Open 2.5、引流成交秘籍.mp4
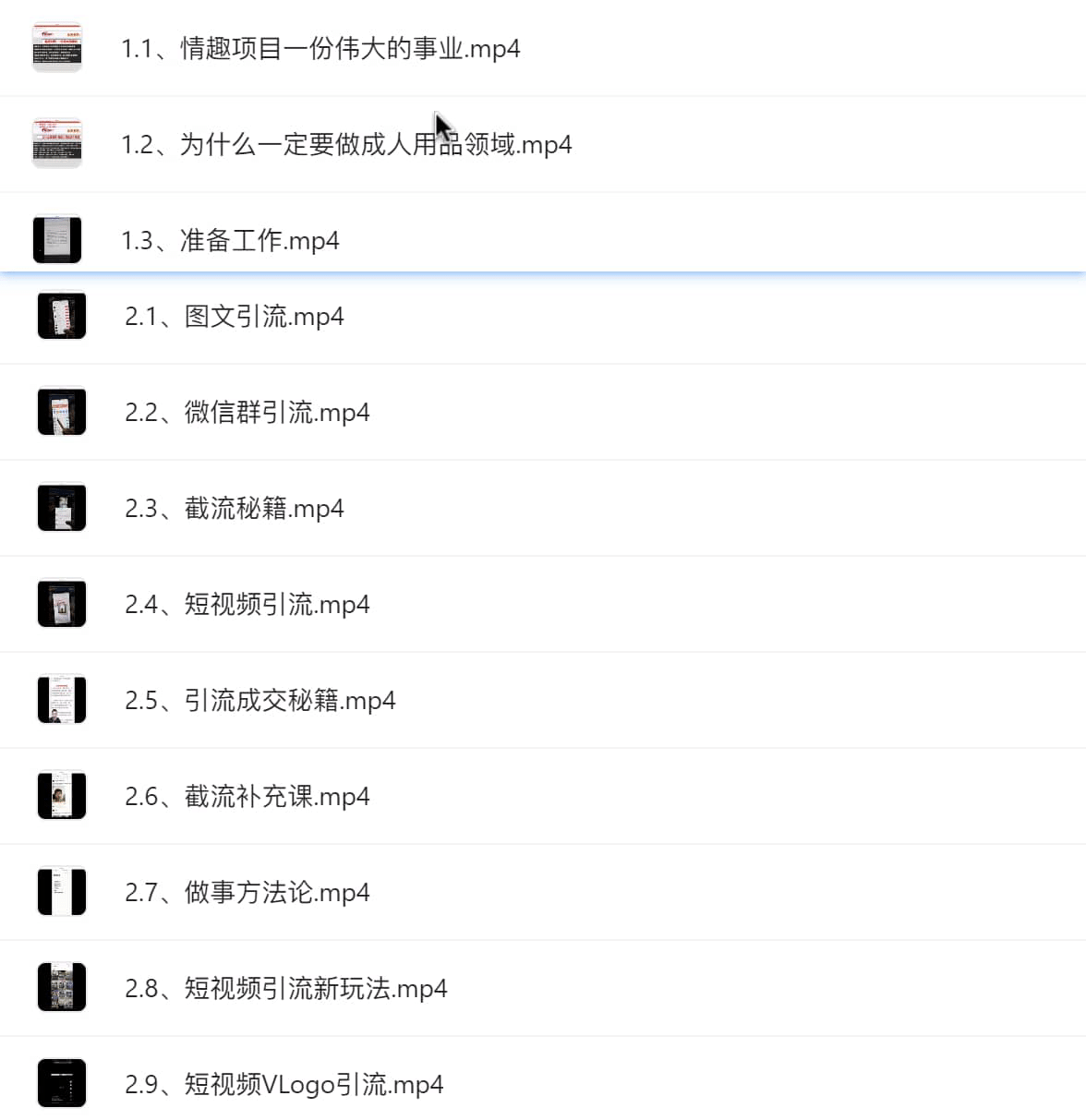 (x=260, y=701)
